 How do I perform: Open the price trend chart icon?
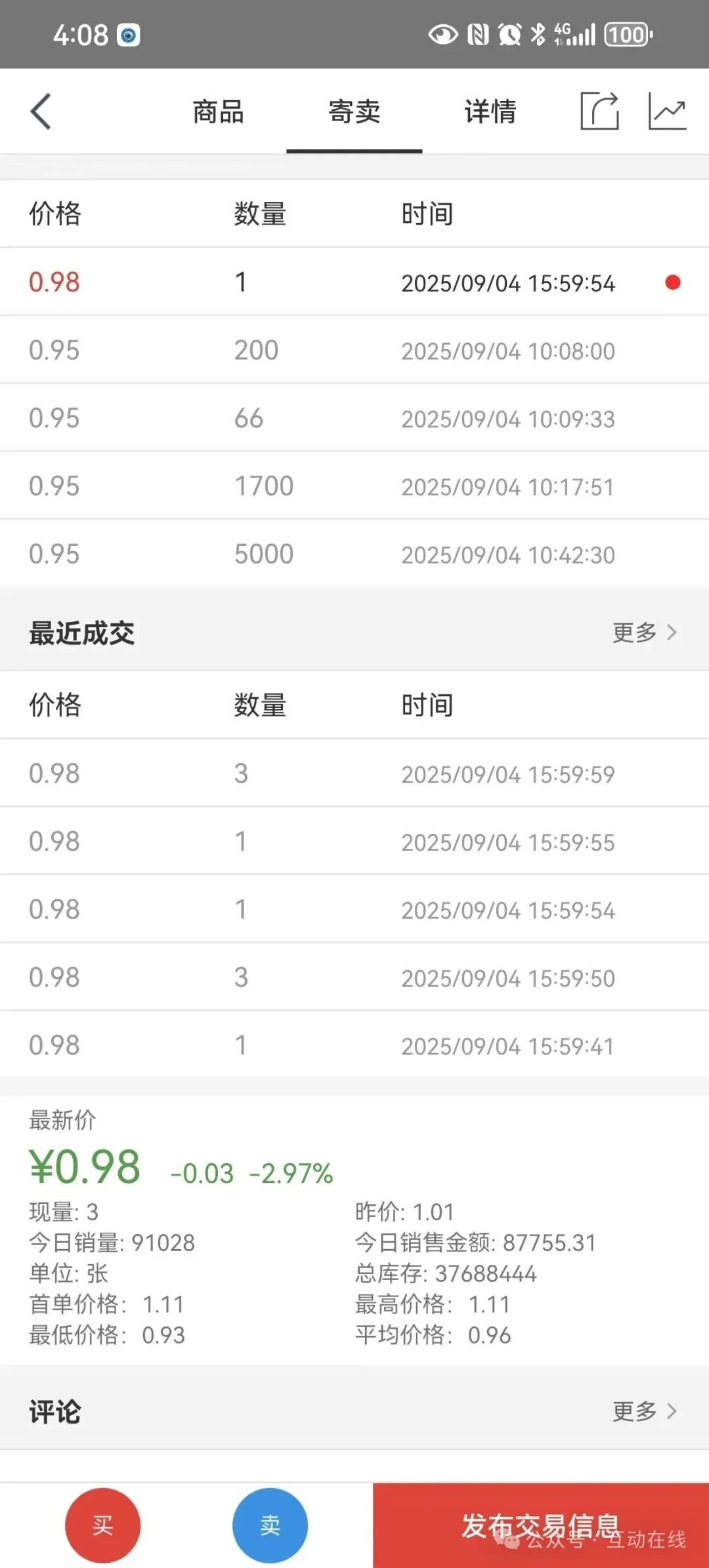point(668,111)
